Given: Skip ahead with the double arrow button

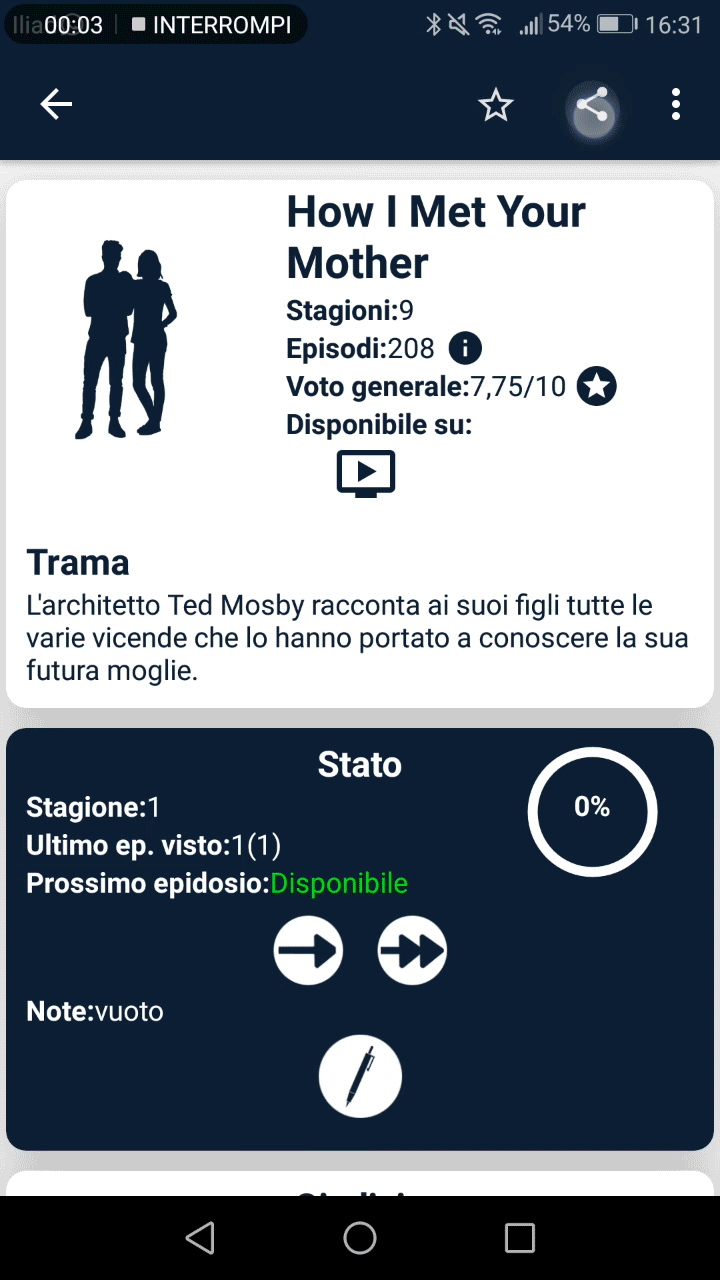Looking at the screenshot, I should 412,951.
